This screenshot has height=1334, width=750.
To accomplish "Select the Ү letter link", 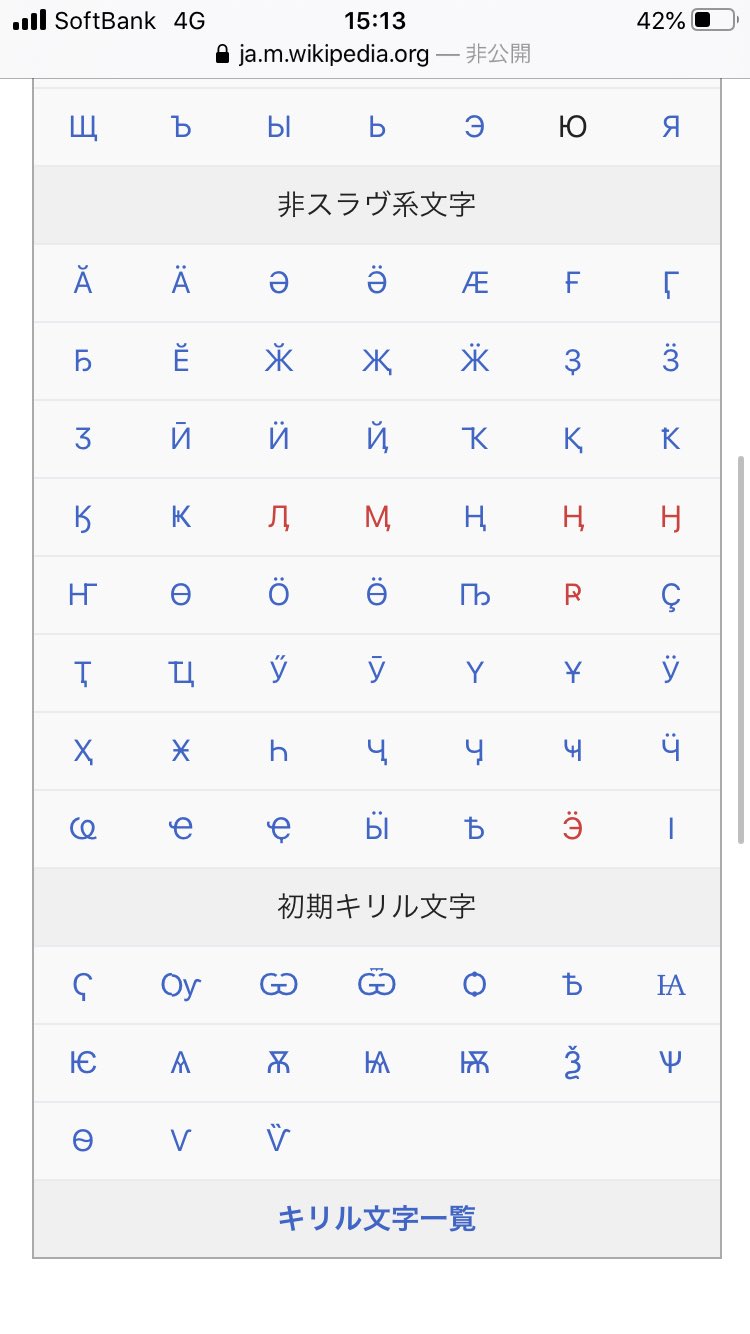I will (473, 672).
